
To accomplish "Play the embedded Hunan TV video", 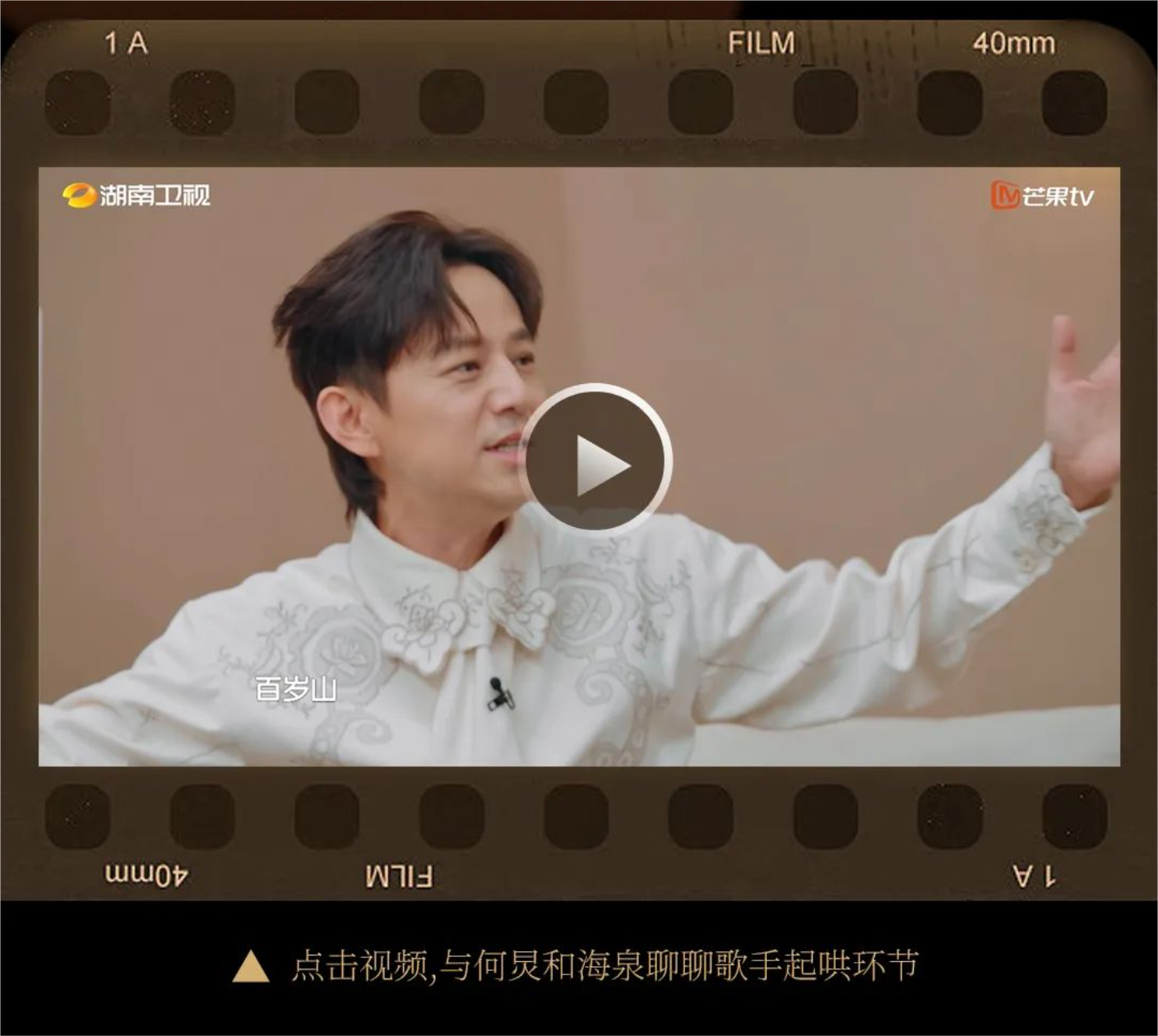I will (x=598, y=461).
